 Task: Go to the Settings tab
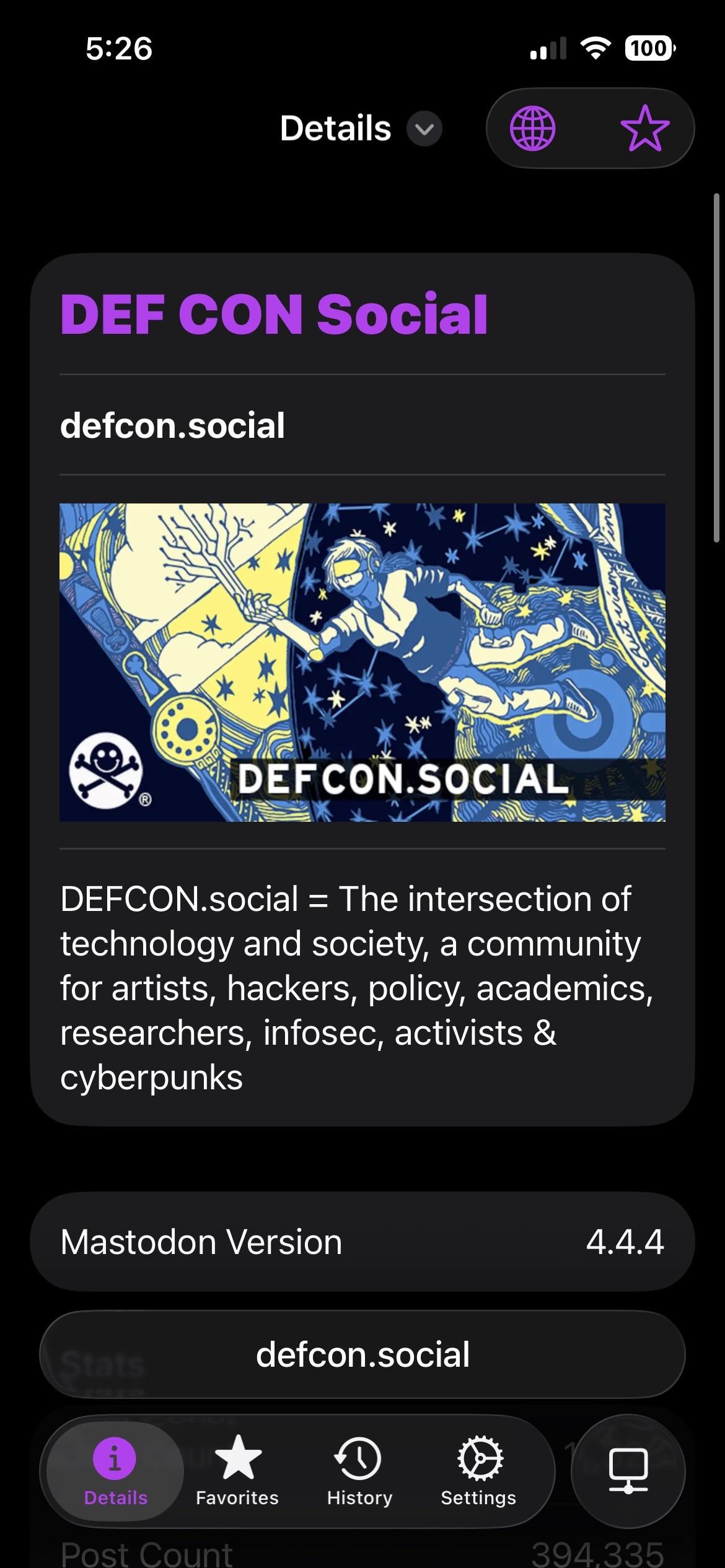478,1471
